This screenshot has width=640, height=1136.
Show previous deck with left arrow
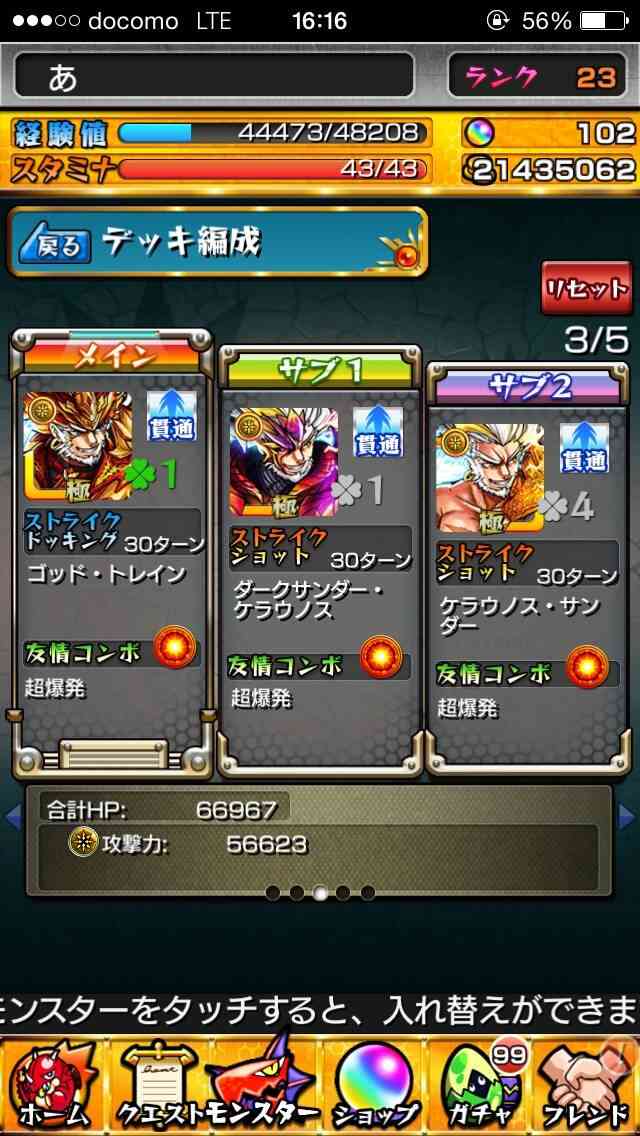[x=12, y=817]
